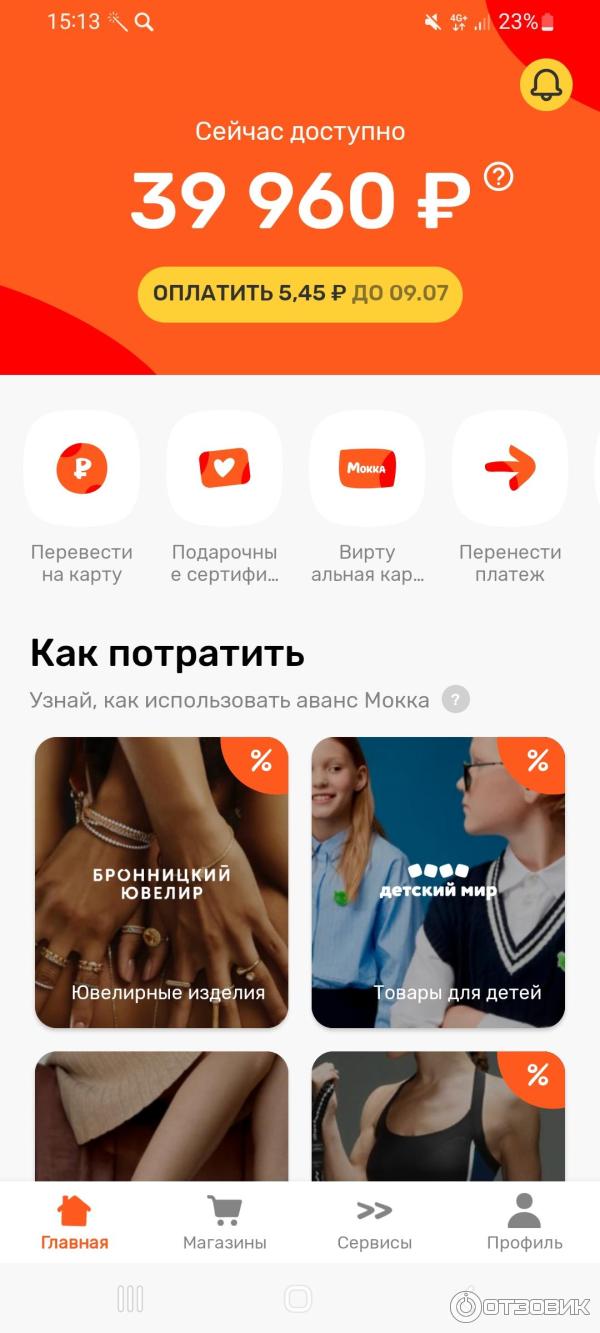The height and width of the screenshot is (1333, 600).
Task: Open the Детский мир card
Action: pyautogui.click(x=438, y=883)
